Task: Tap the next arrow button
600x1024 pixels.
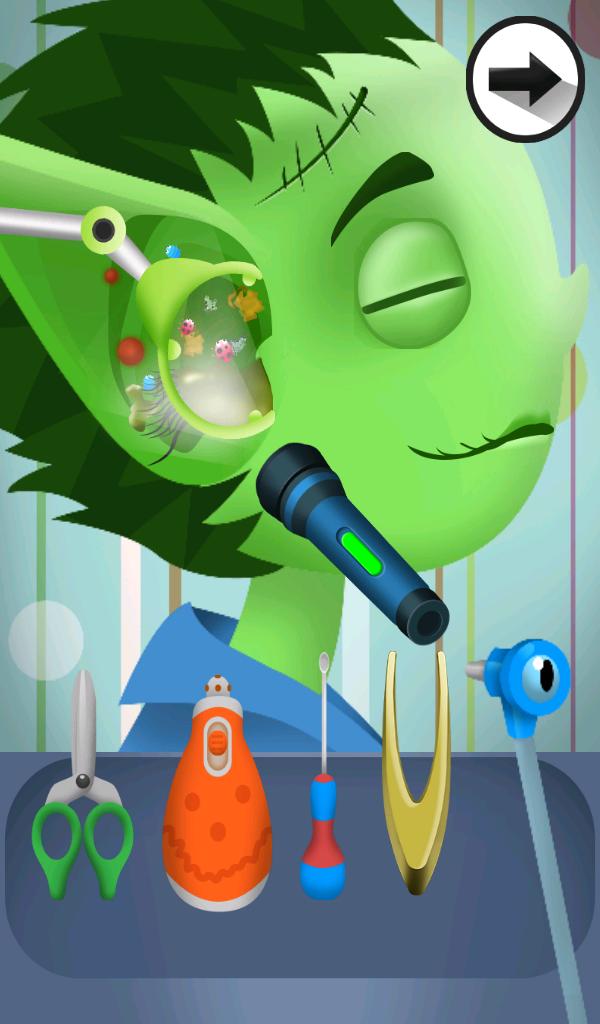Action: click(525, 79)
